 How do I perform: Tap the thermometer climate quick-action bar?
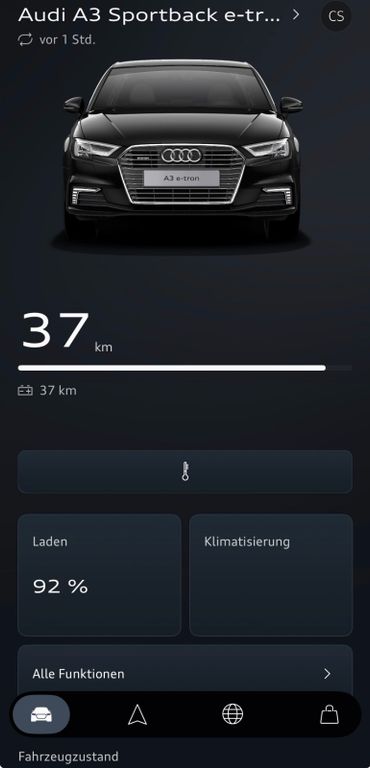[185, 472]
